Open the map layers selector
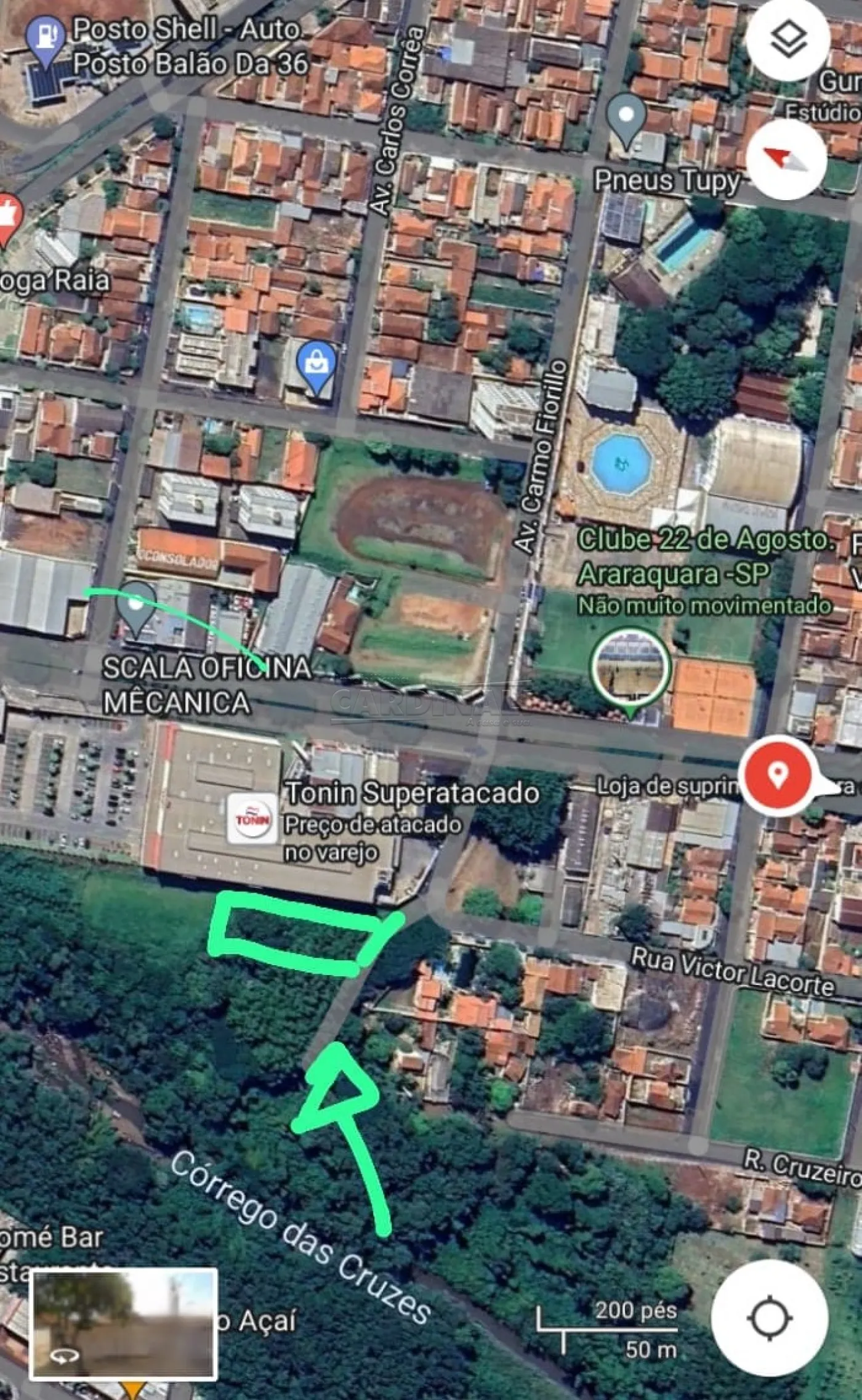Screen dimensions: 862x1400 coord(787,41)
